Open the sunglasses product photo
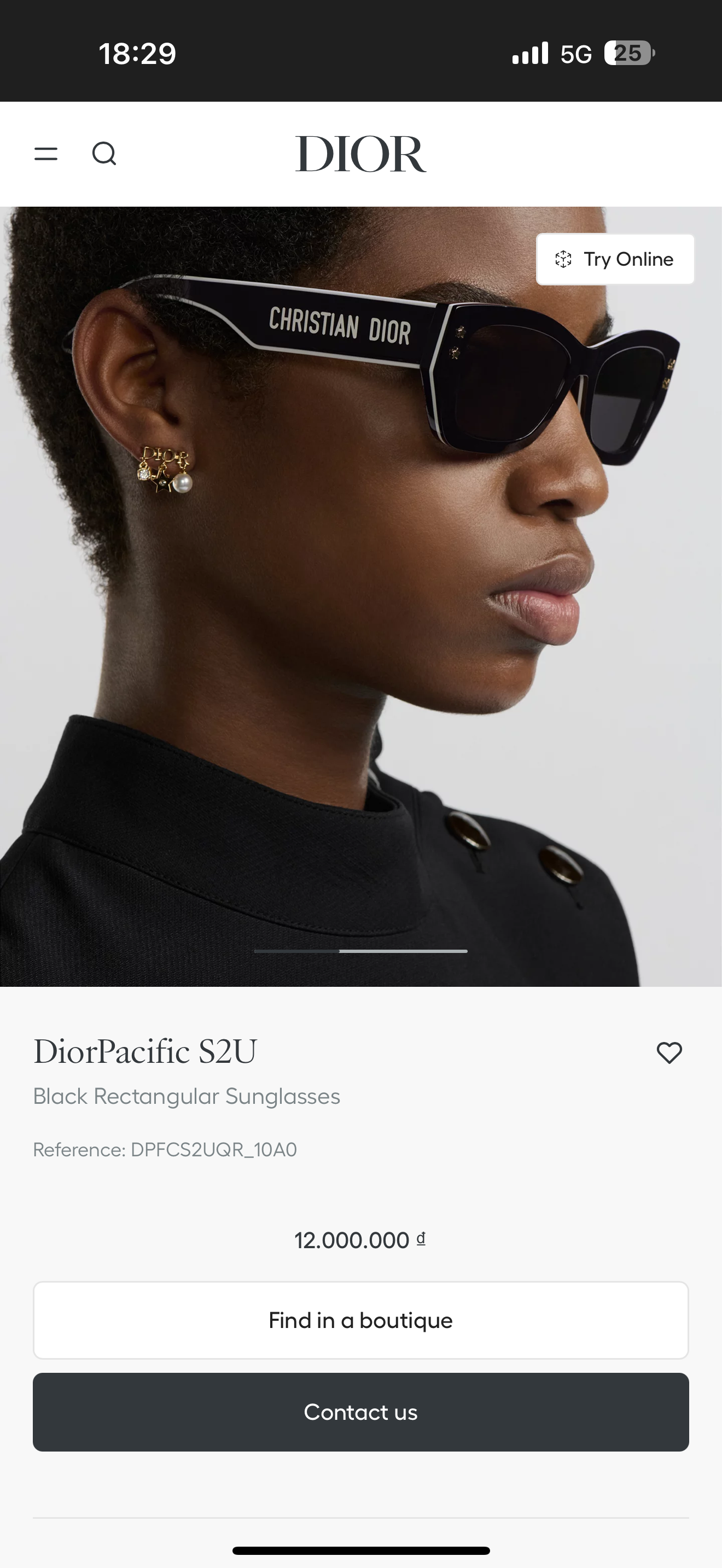The image size is (722, 1568). point(360,596)
